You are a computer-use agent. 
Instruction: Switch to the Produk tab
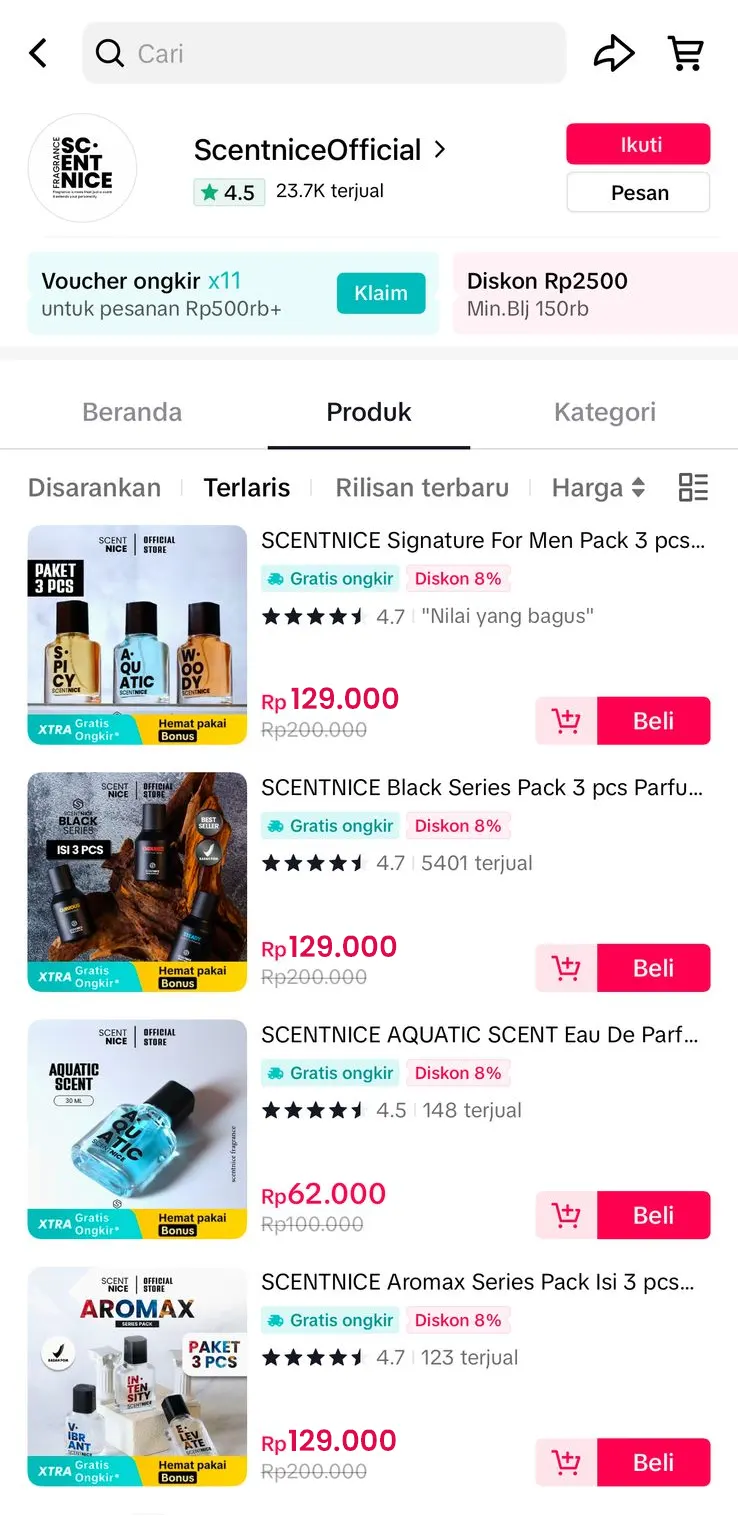coord(369,411)
